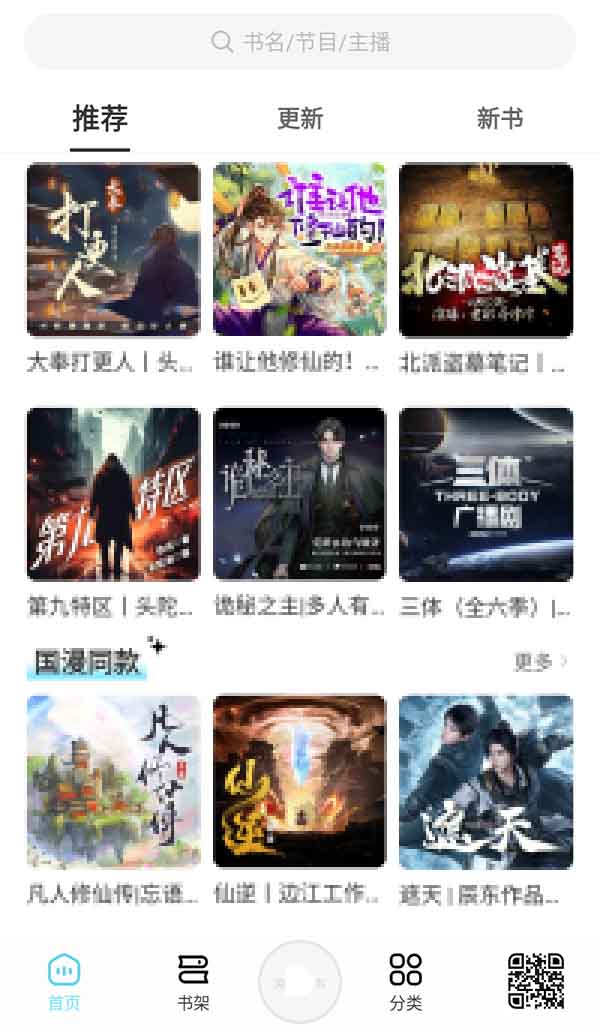
Task: Go to the 首页 tab
Action: click(64, 982)
